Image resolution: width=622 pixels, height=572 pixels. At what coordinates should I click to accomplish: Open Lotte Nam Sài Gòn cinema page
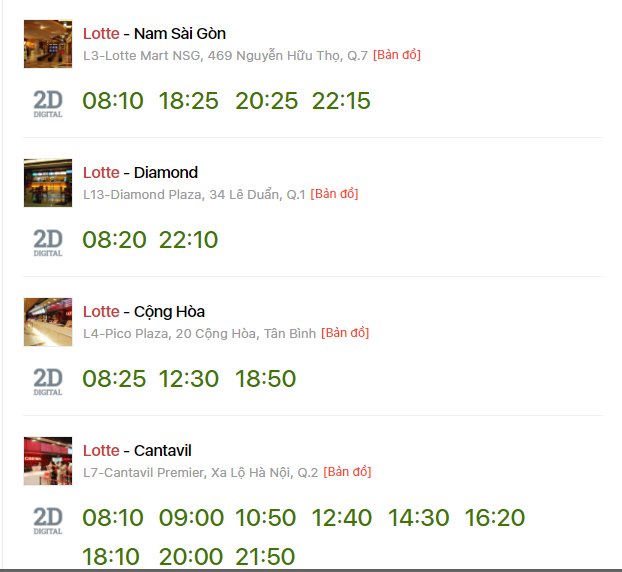tap(154, 33)
